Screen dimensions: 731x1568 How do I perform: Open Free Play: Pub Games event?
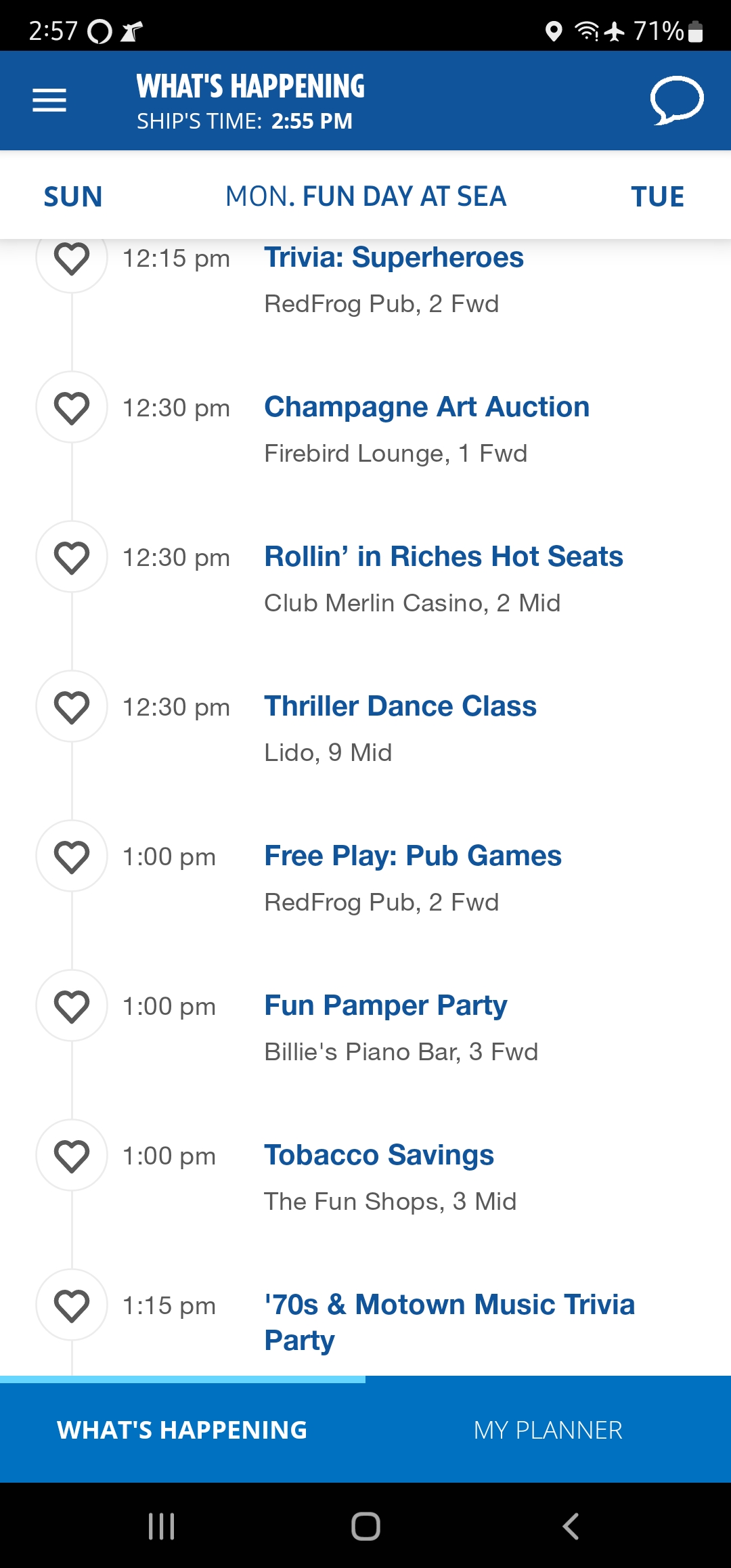413,856
